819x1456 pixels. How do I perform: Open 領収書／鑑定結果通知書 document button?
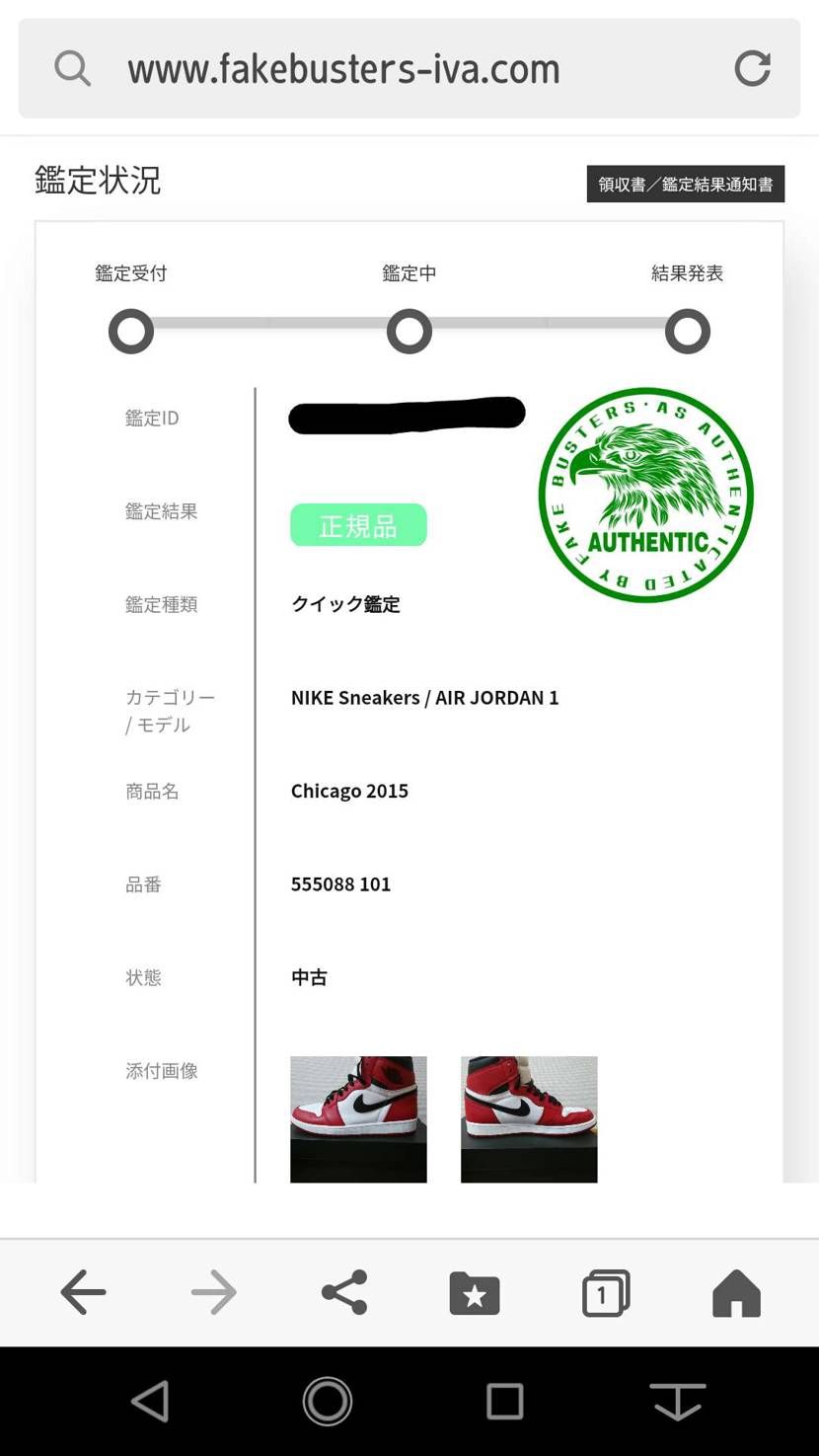coord(685,184)
